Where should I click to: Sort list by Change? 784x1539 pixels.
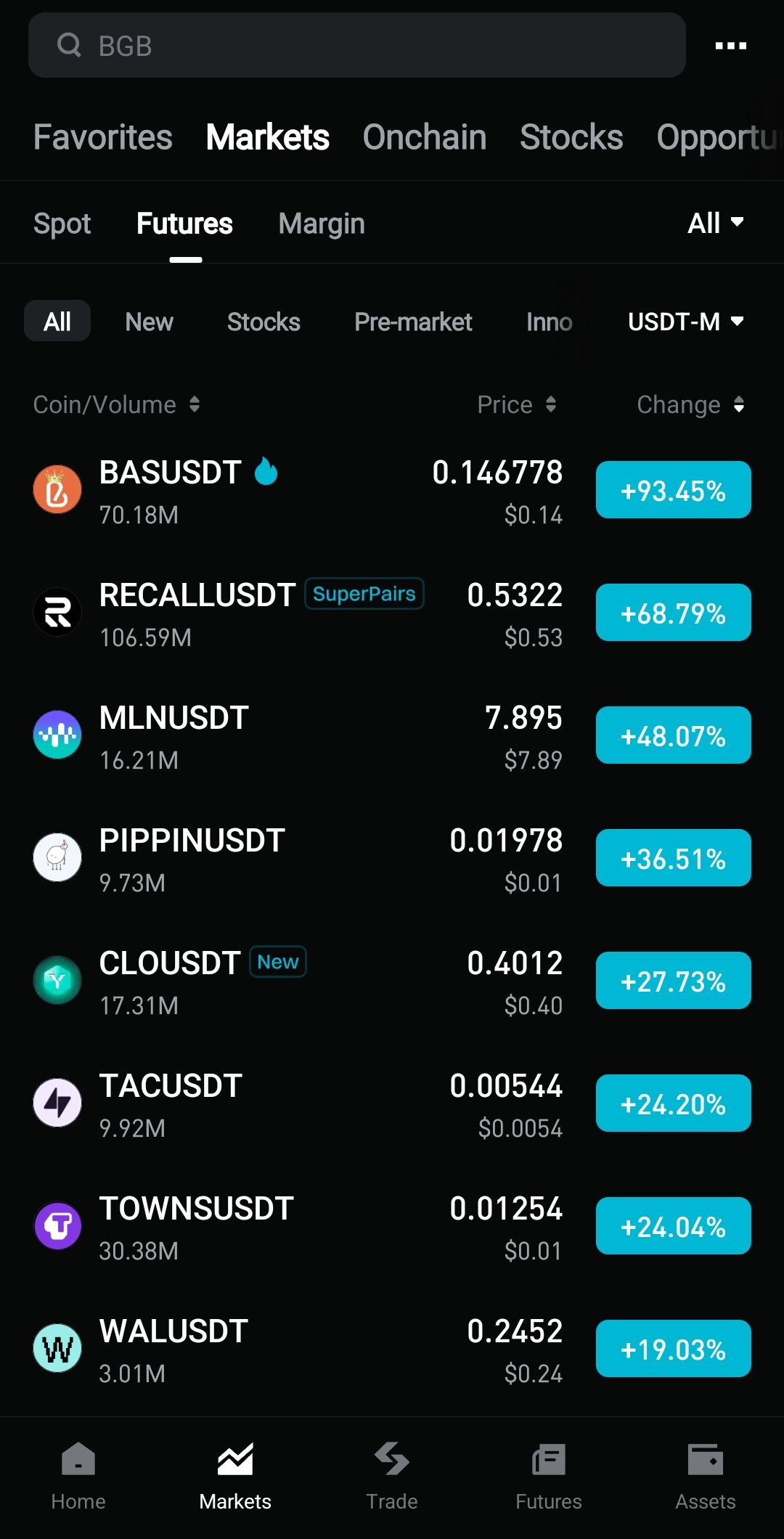coord(690,404)
